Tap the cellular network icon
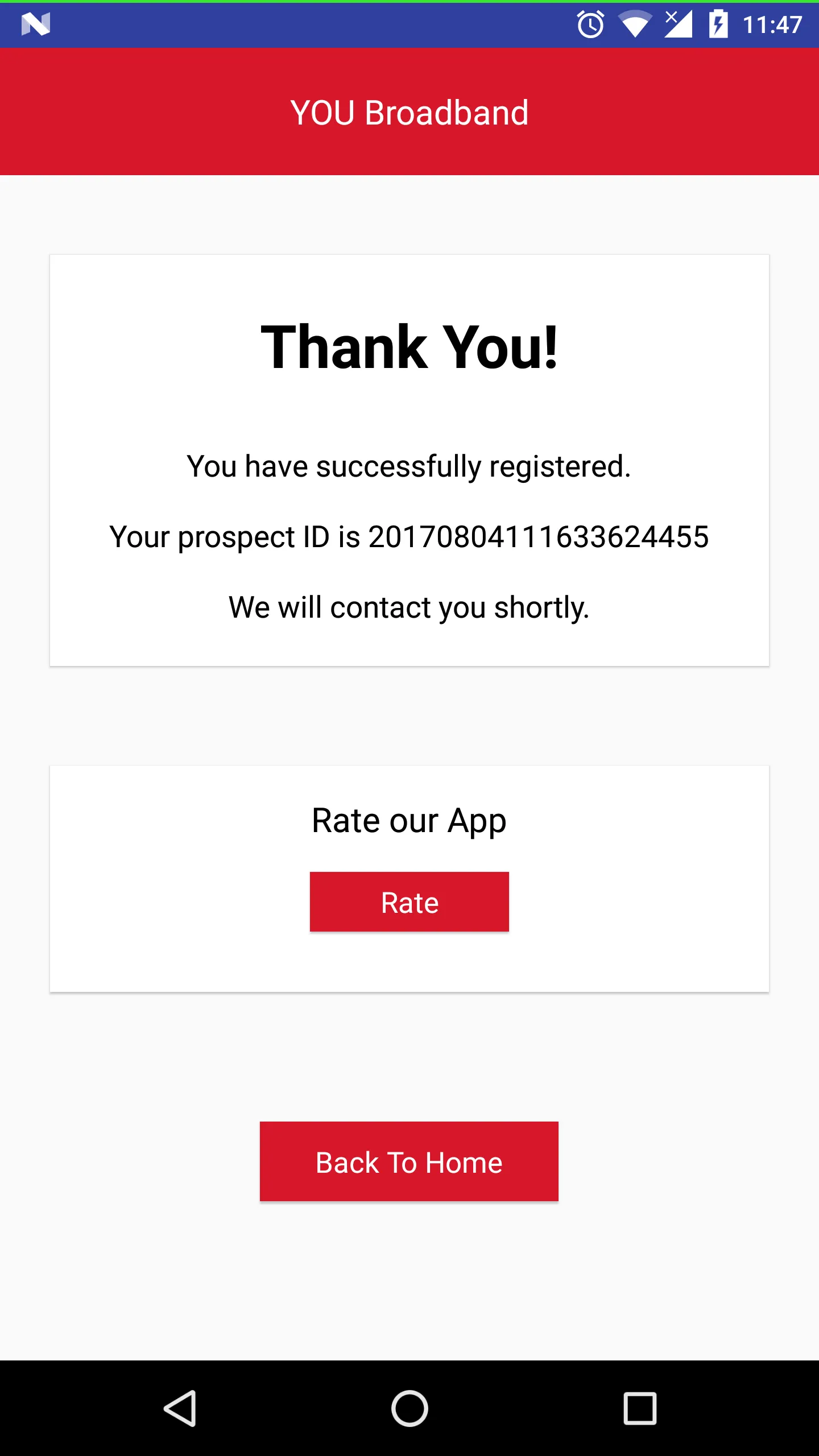Screen dimensions: 819x1456 pyautogui.click(x=680, y=24)
